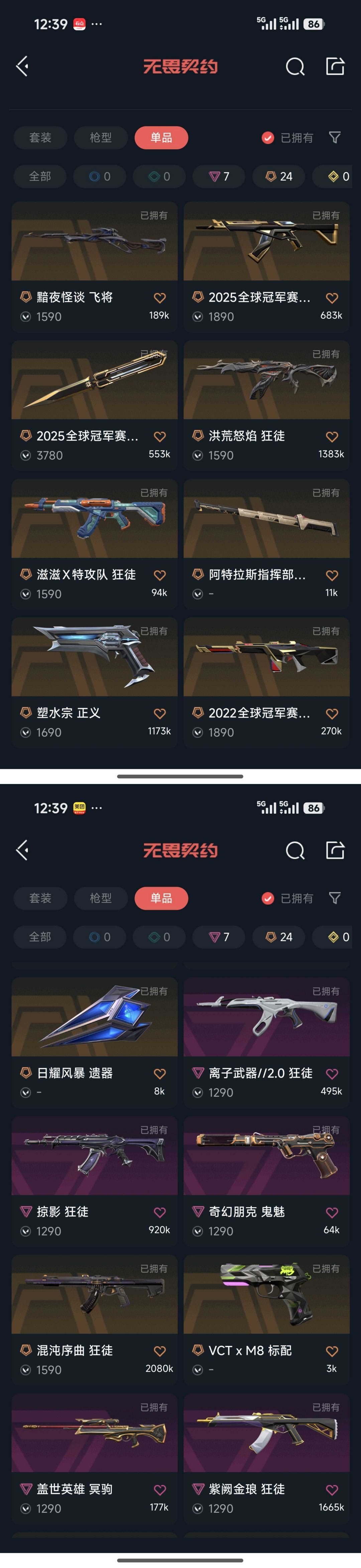View the 滋滋X特攻队 狂徒 item

(94, 544)
